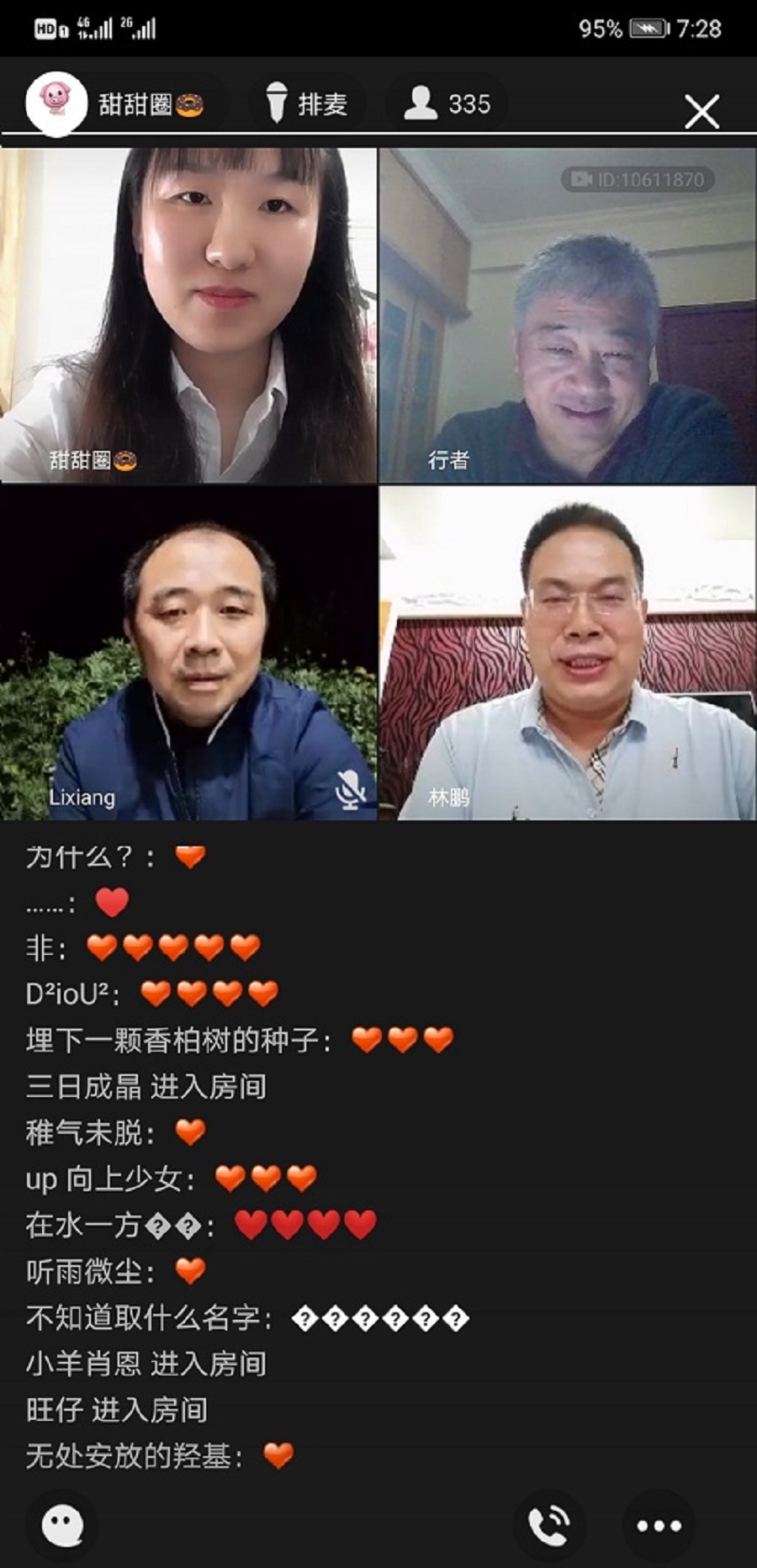Open host 甜甜圈 profile in the header
This screenshot has height=1568, width=757.
point(118,104)
